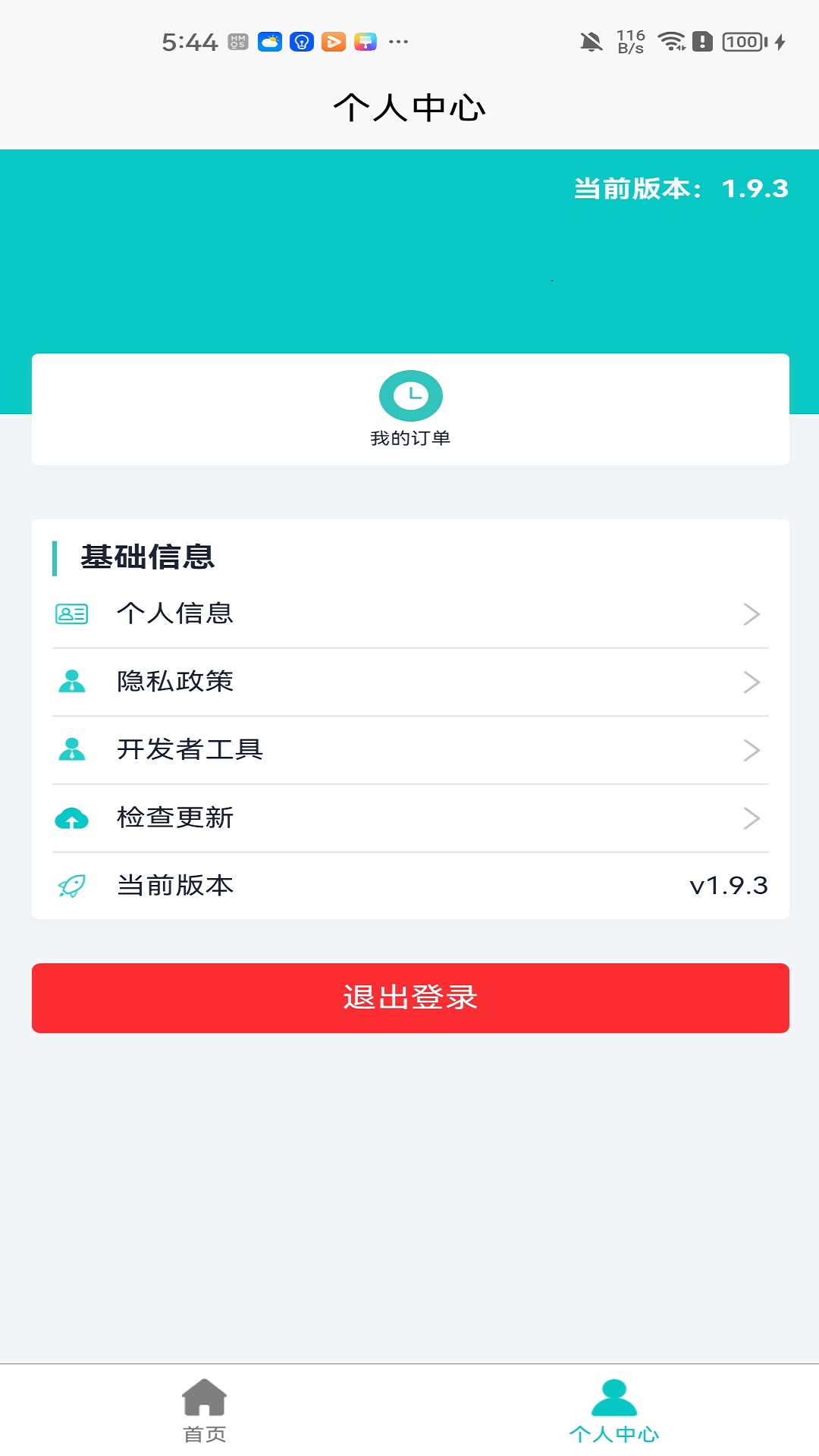Open 开发者工具 from the 基础信息 list

(x=191, y=750)
